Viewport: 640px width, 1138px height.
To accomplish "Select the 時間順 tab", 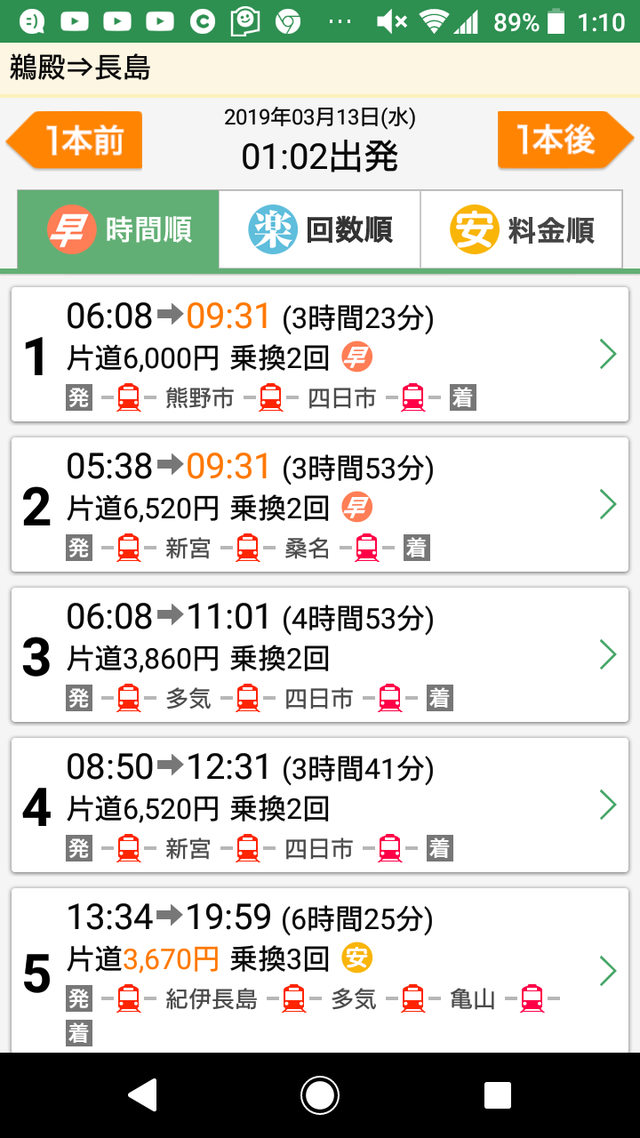I will coord(118,229).
